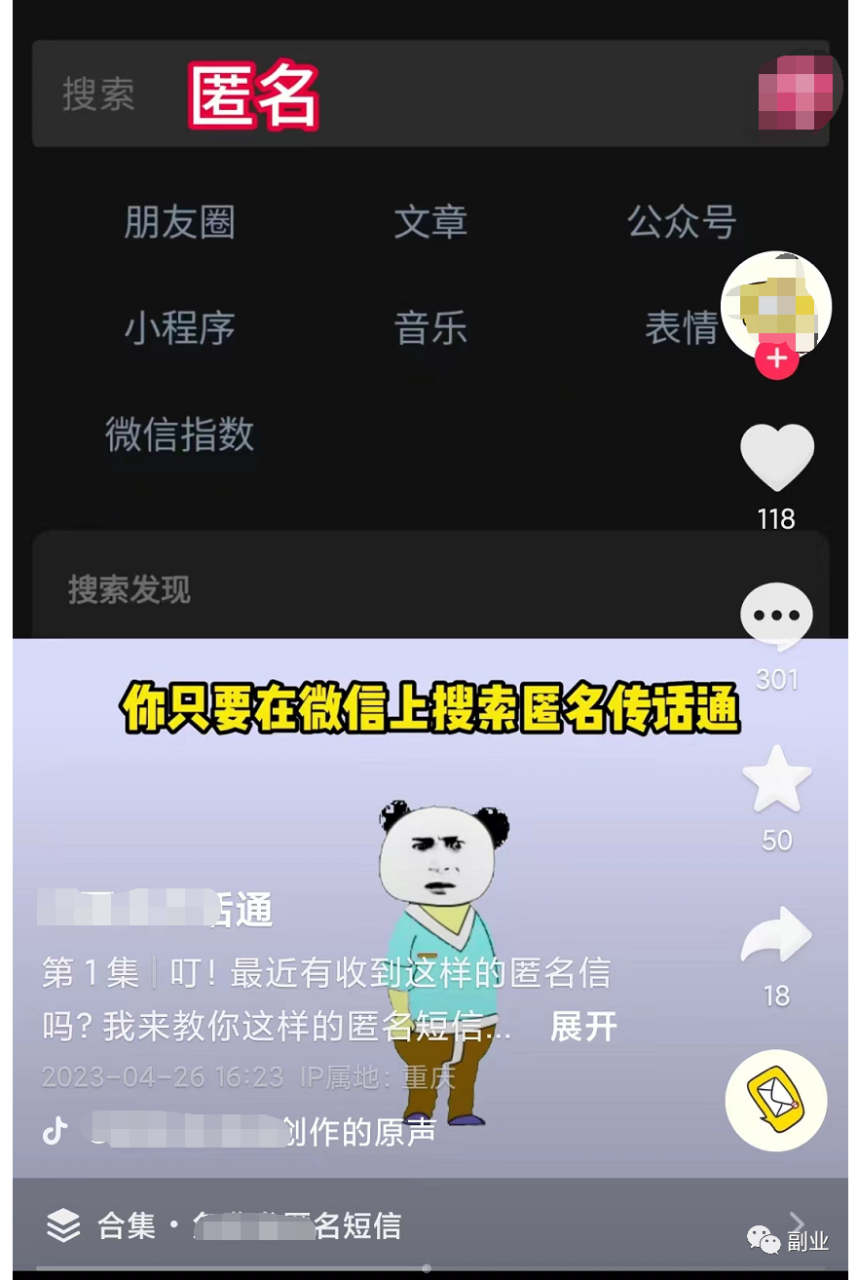This screenshot has width=858, height=1280.
Task: Expand the caption with 展开
Action: pyautogui.click(x=583, y=1027)
